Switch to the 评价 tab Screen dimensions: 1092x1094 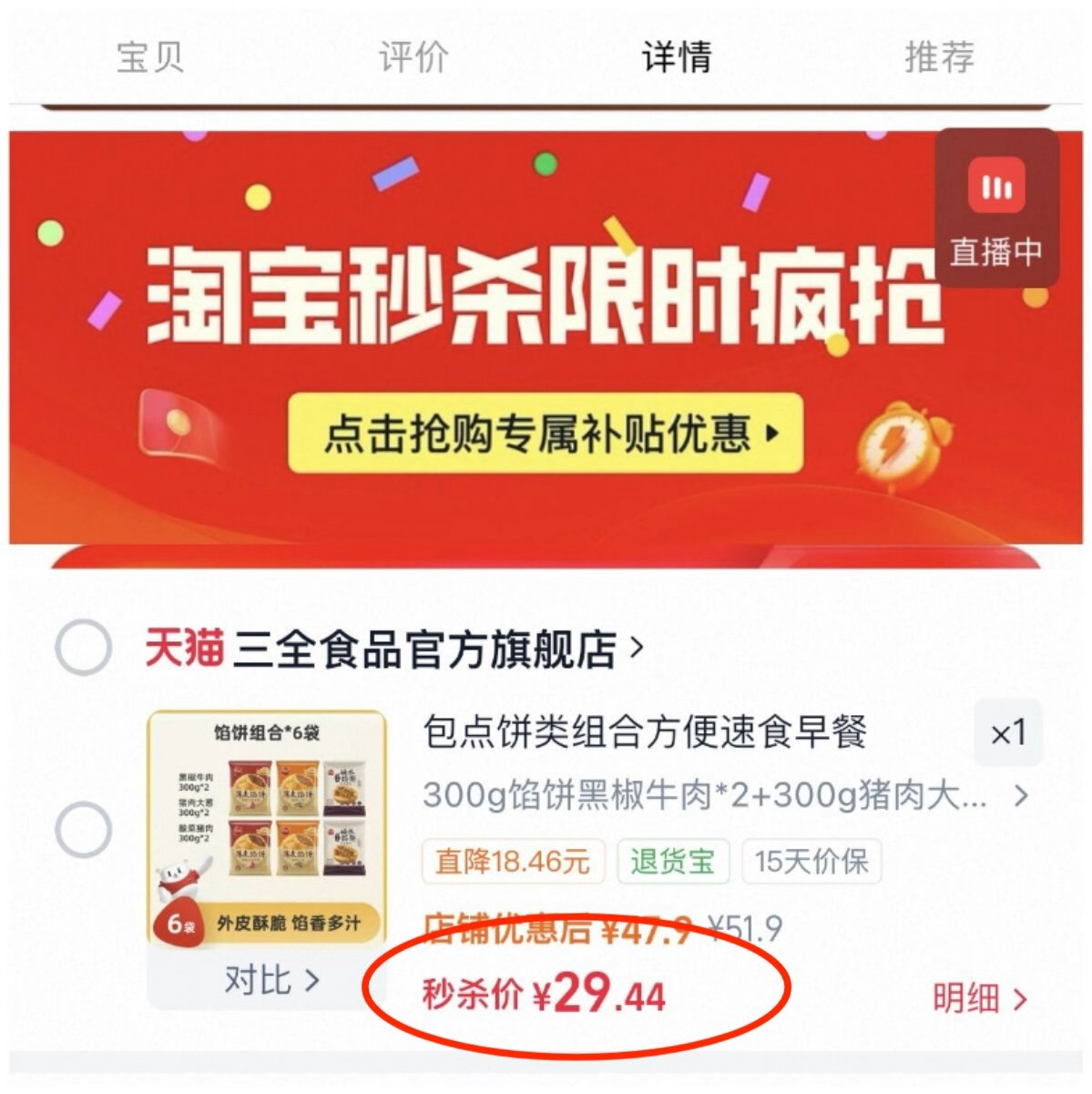coord(413,56)
